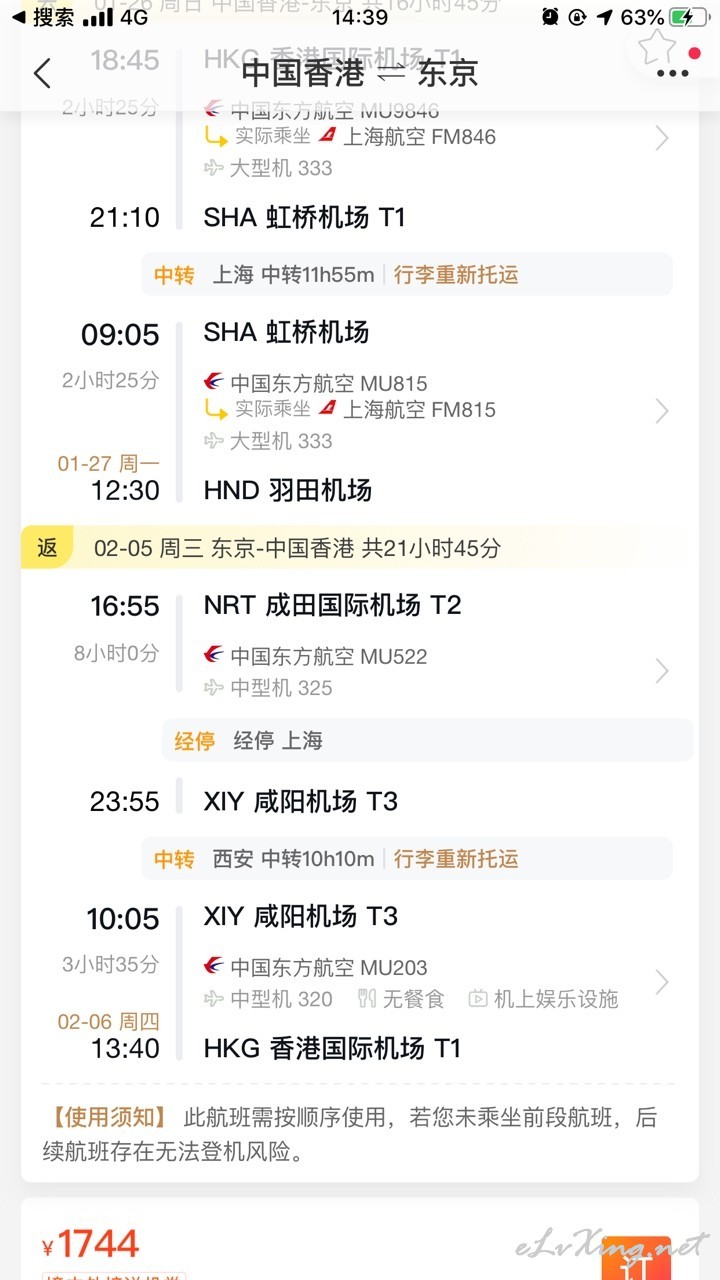Expand details for flight MU9846

[661, 138]
